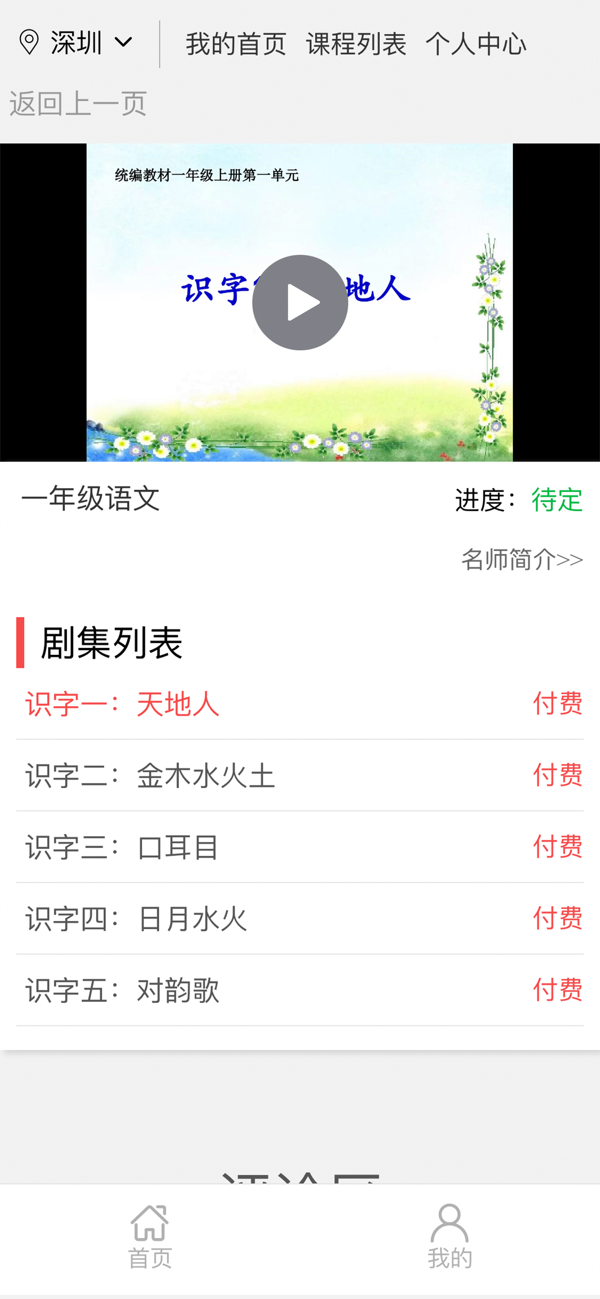Play the lesson video

coord(300,302)
